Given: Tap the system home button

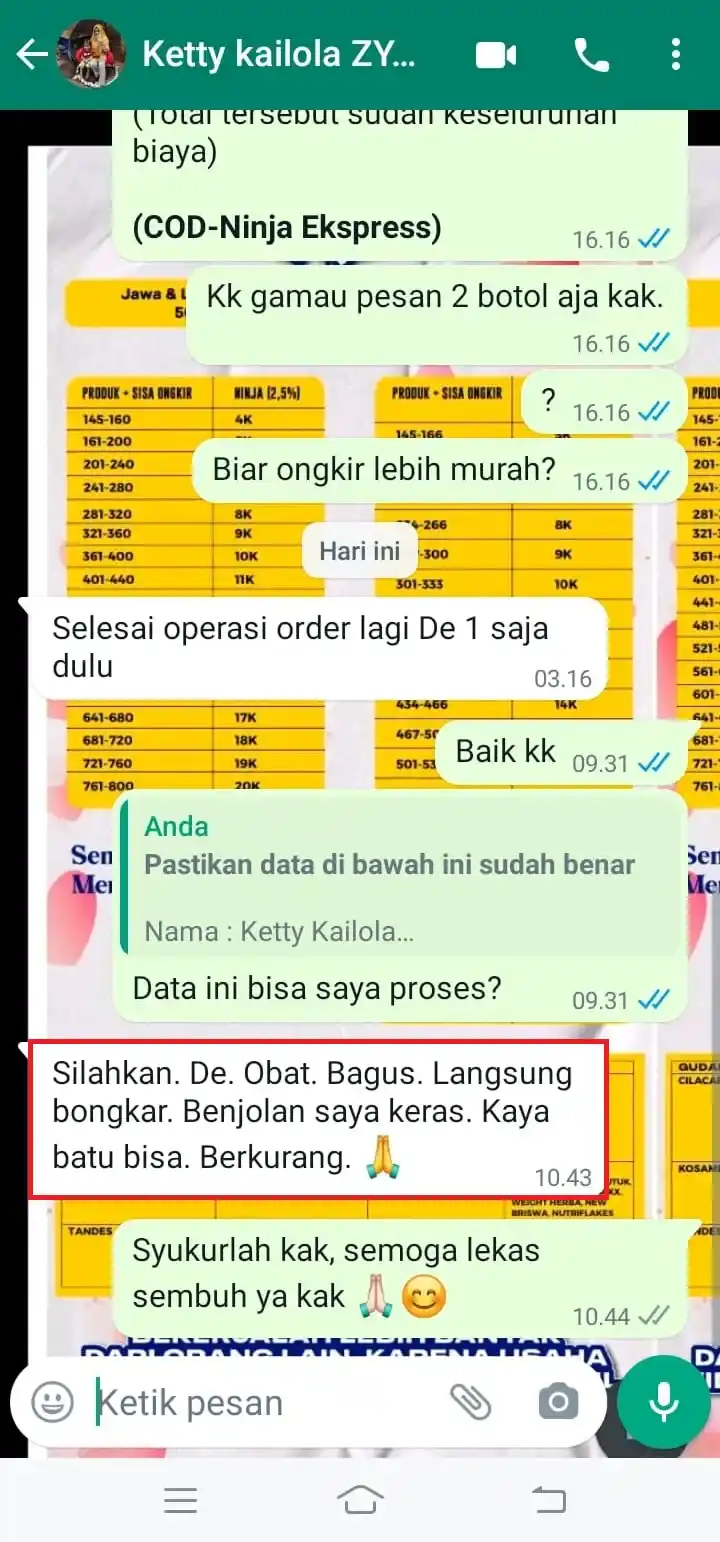Looking at the screenshot, I should pos(360,1499).
